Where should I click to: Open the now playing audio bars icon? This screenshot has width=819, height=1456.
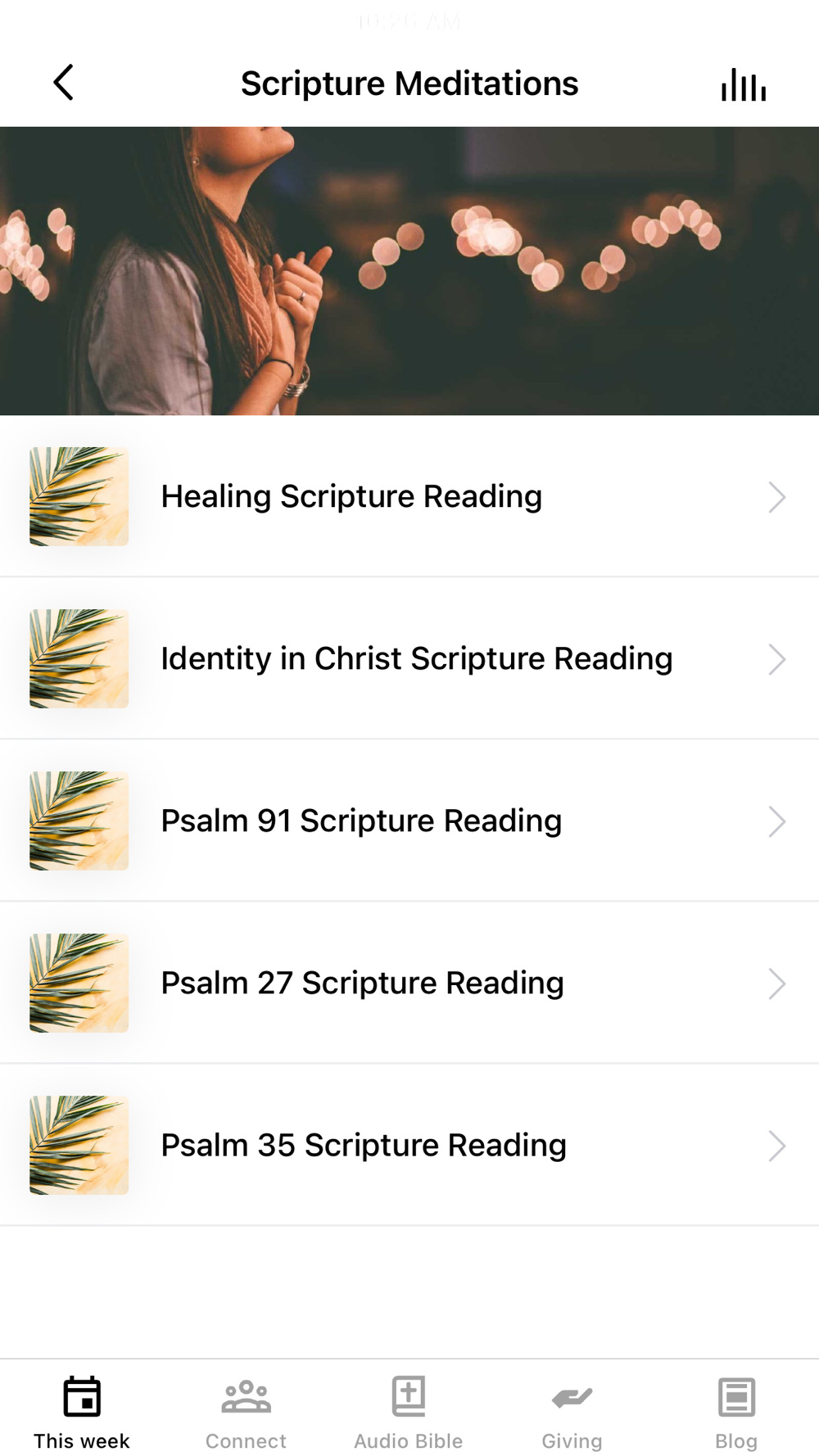743,84
